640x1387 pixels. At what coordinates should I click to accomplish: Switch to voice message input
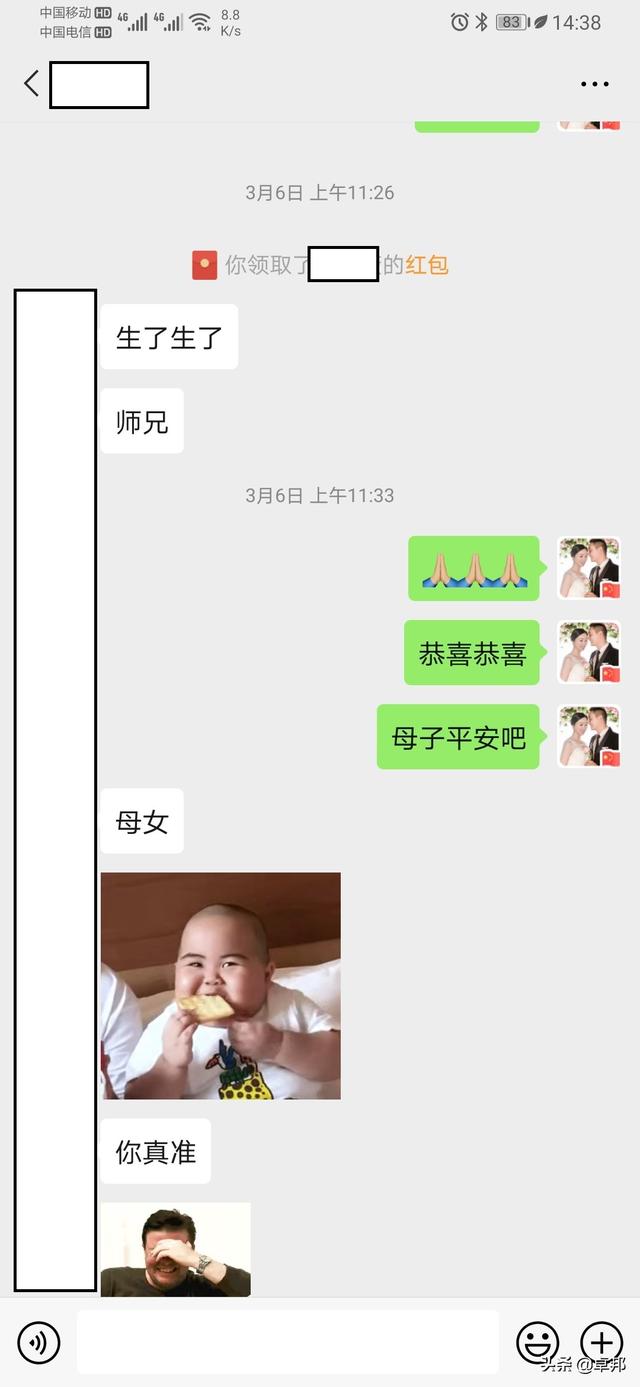(x=38, y=1342)
